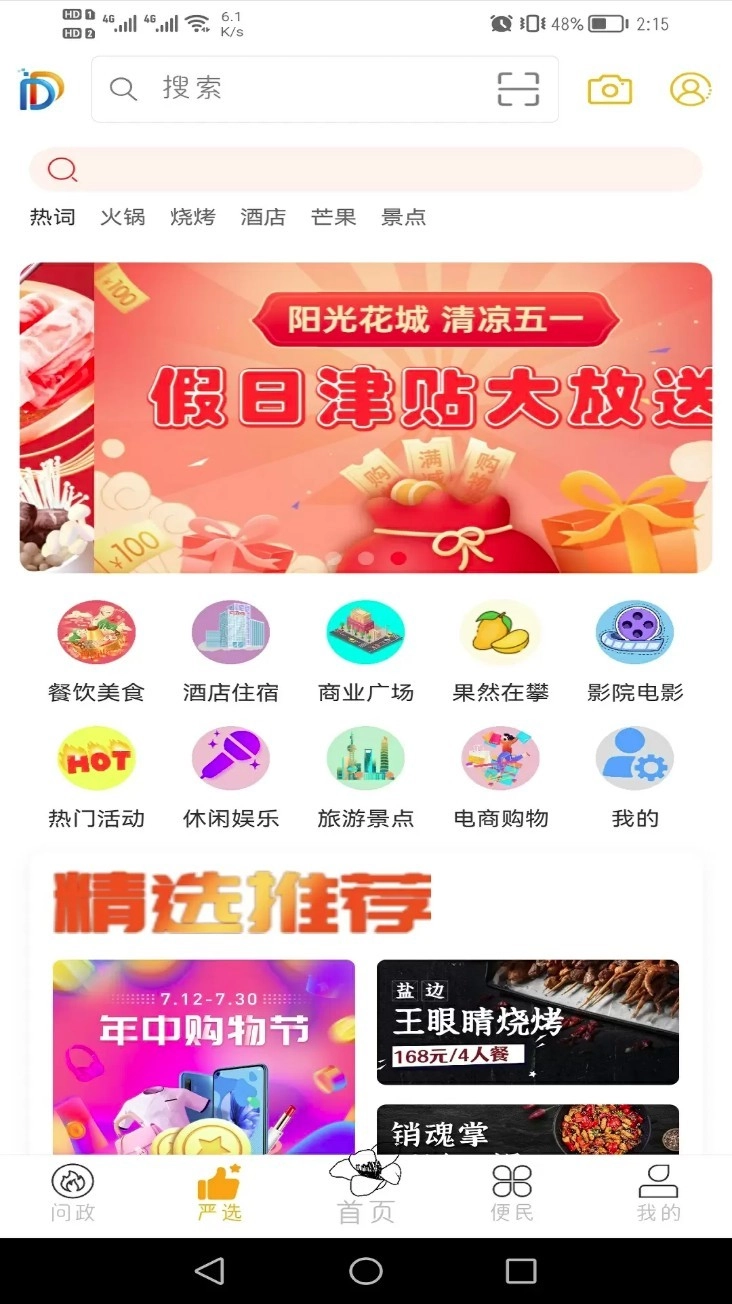Open the 王眼睛烧烤 168元 deal thumbnail

[x=528, y=1021]
